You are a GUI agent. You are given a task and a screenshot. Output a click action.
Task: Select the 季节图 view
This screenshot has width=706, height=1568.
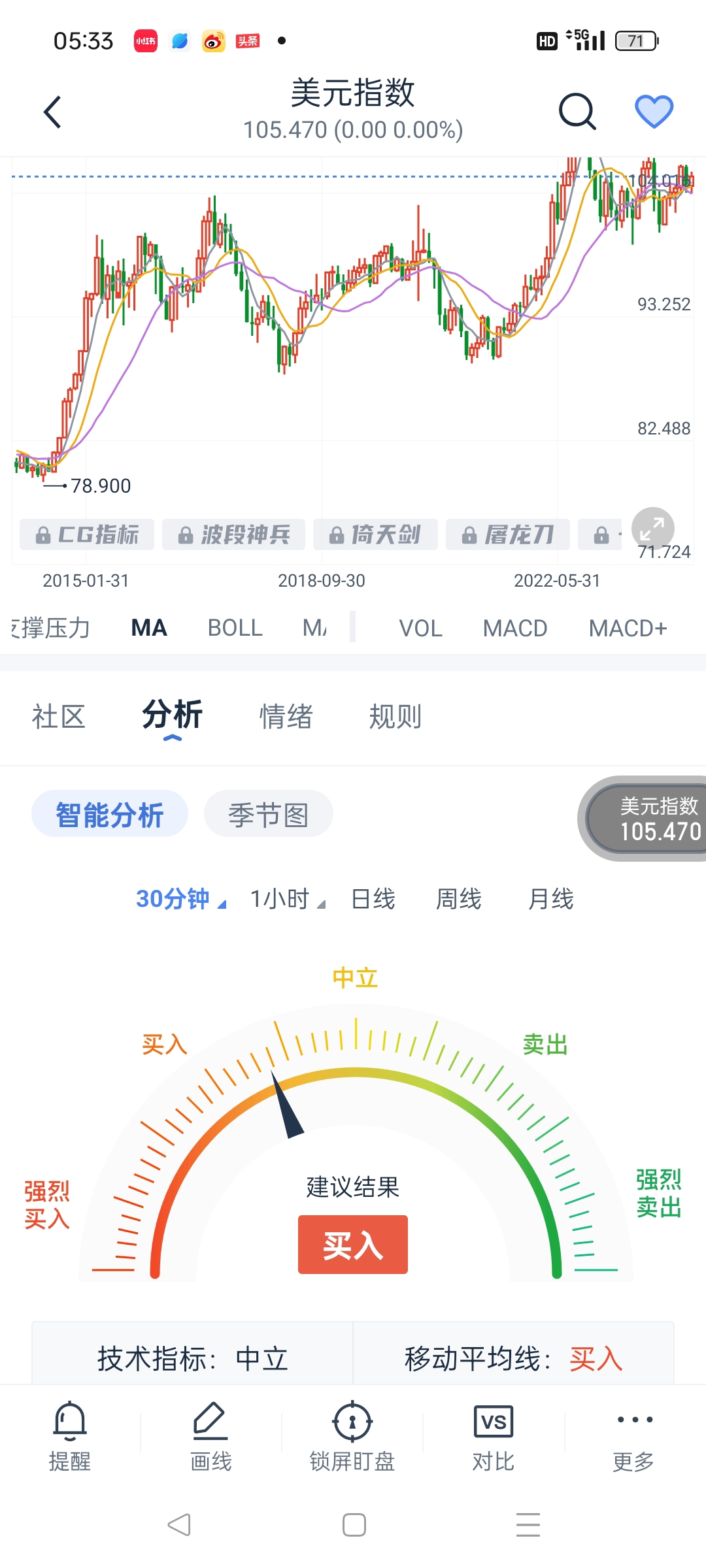click(x=267, y=813)
